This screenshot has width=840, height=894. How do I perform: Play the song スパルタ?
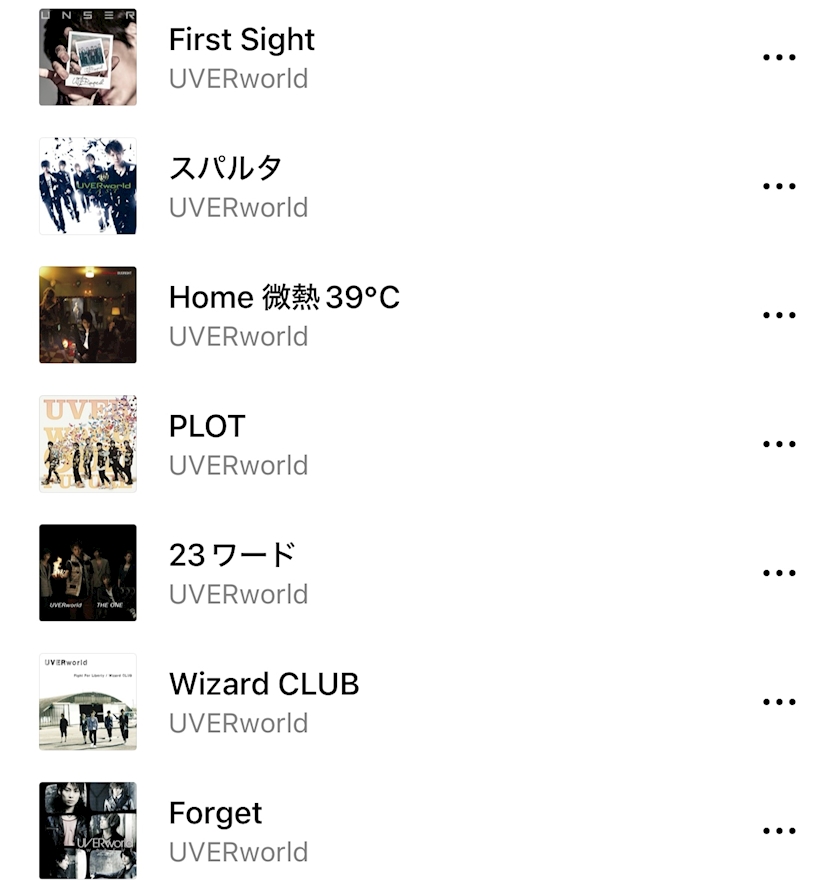pos(226,169)
